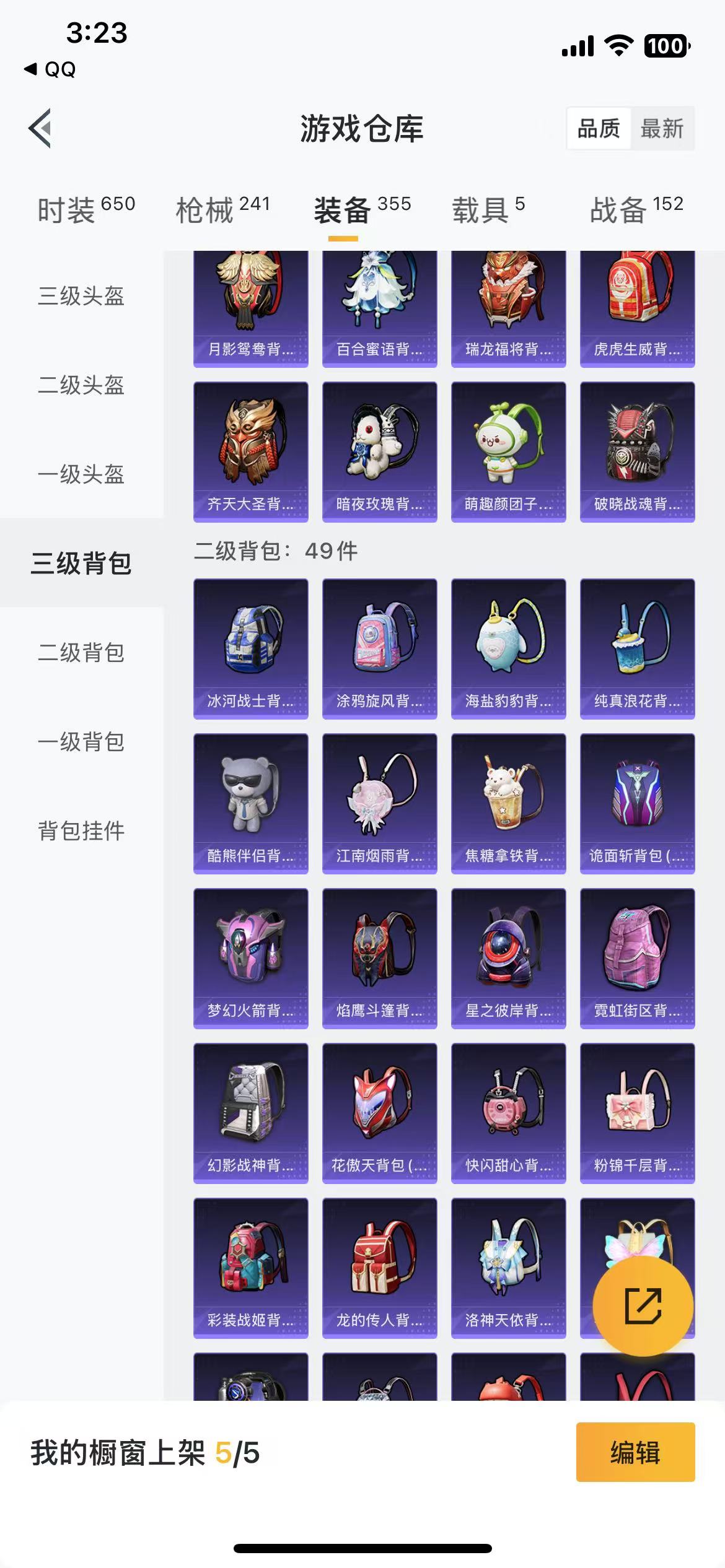Viewport: 725px width, 1568px height.
Task: Open the 载具 tab
Action: pyautogui.click(x=488, y=209)
